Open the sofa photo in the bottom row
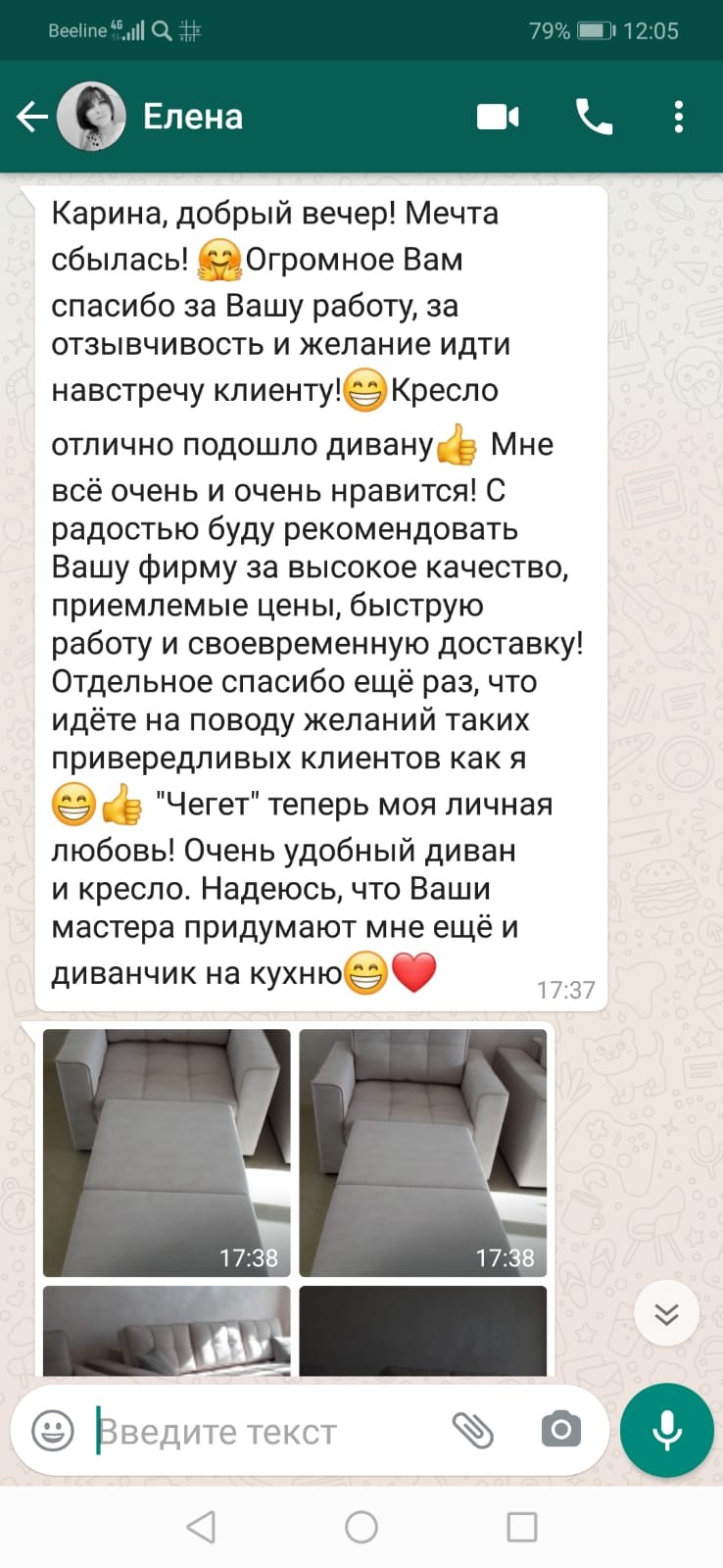The width and height of the screenshot is (723, 1568). coord(167,1331)
